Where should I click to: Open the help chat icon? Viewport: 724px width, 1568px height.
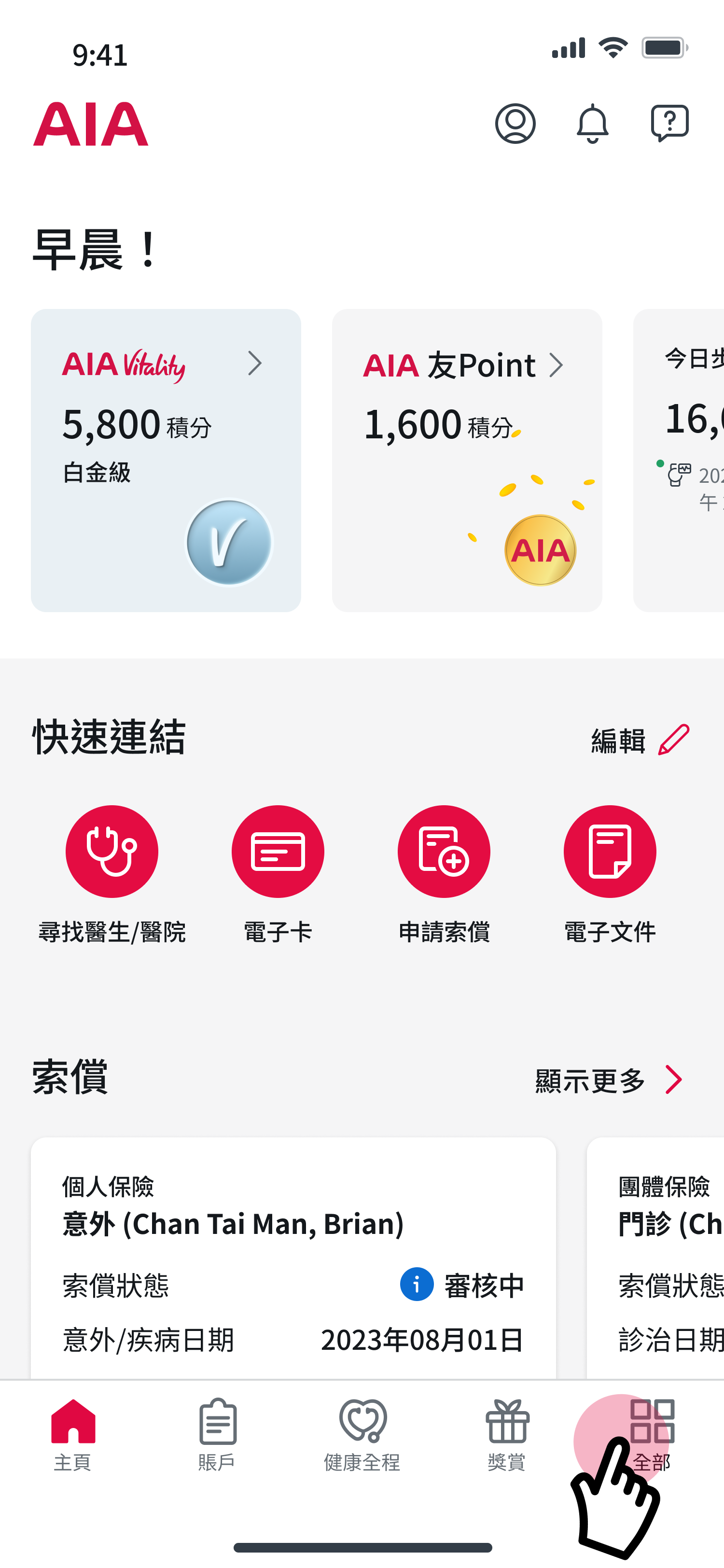point(669,124)
